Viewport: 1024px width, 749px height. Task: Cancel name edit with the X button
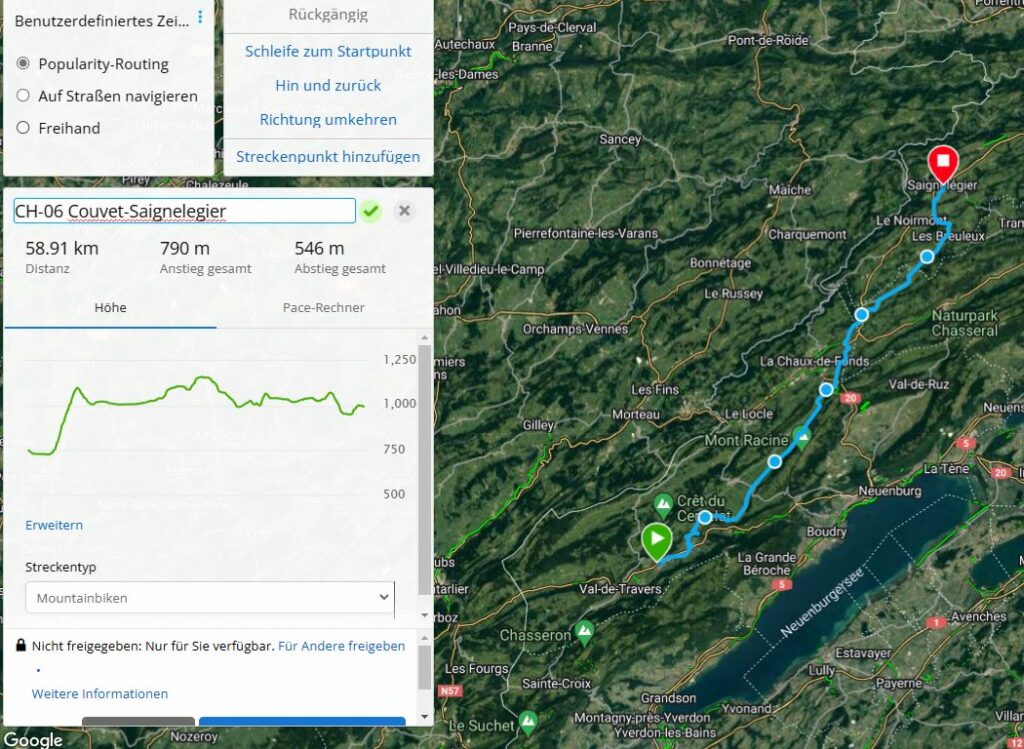404,211
